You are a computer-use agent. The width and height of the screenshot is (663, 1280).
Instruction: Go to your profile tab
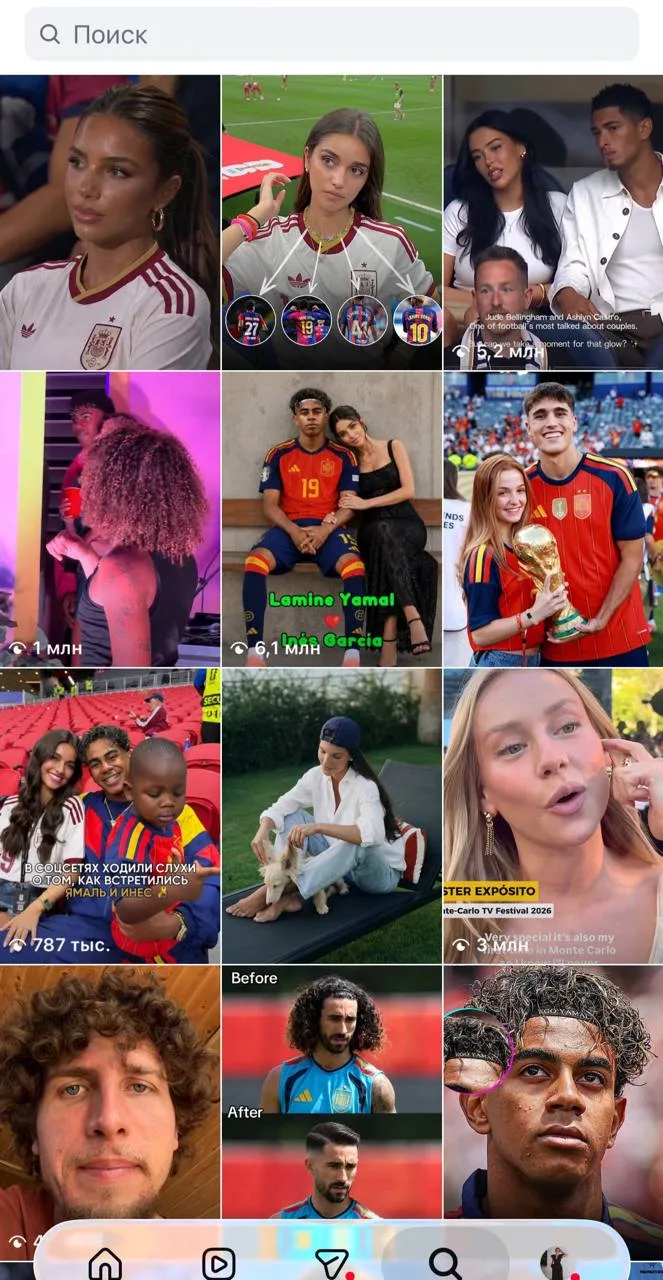[x=553, y=1263]
